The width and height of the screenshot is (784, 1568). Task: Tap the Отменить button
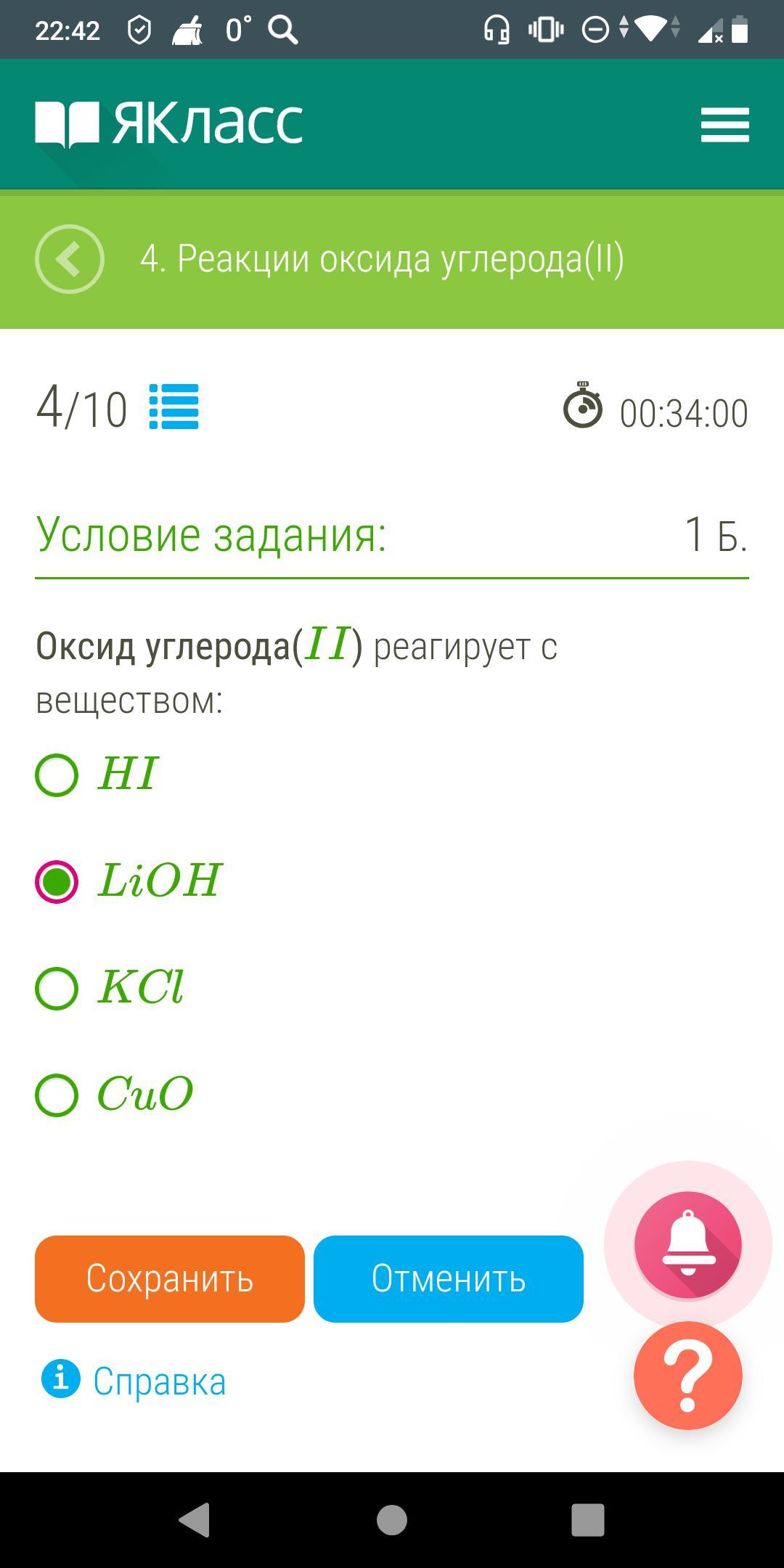click(448, 1278)
